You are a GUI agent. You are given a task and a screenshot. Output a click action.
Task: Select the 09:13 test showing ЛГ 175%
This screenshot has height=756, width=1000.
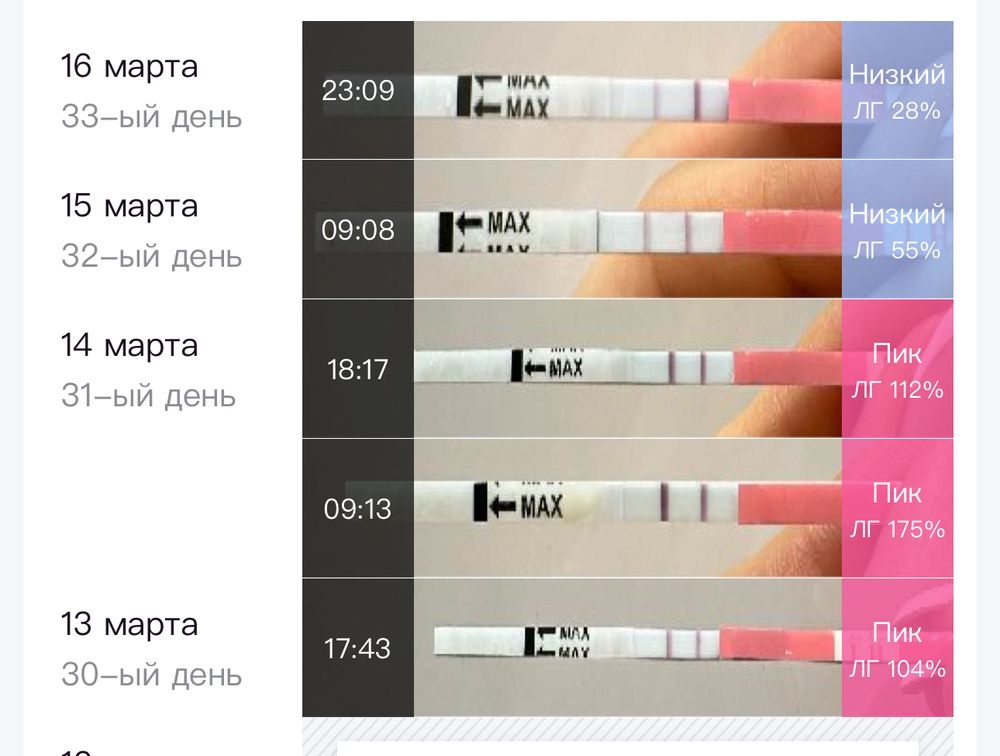[x=627, y=508]
